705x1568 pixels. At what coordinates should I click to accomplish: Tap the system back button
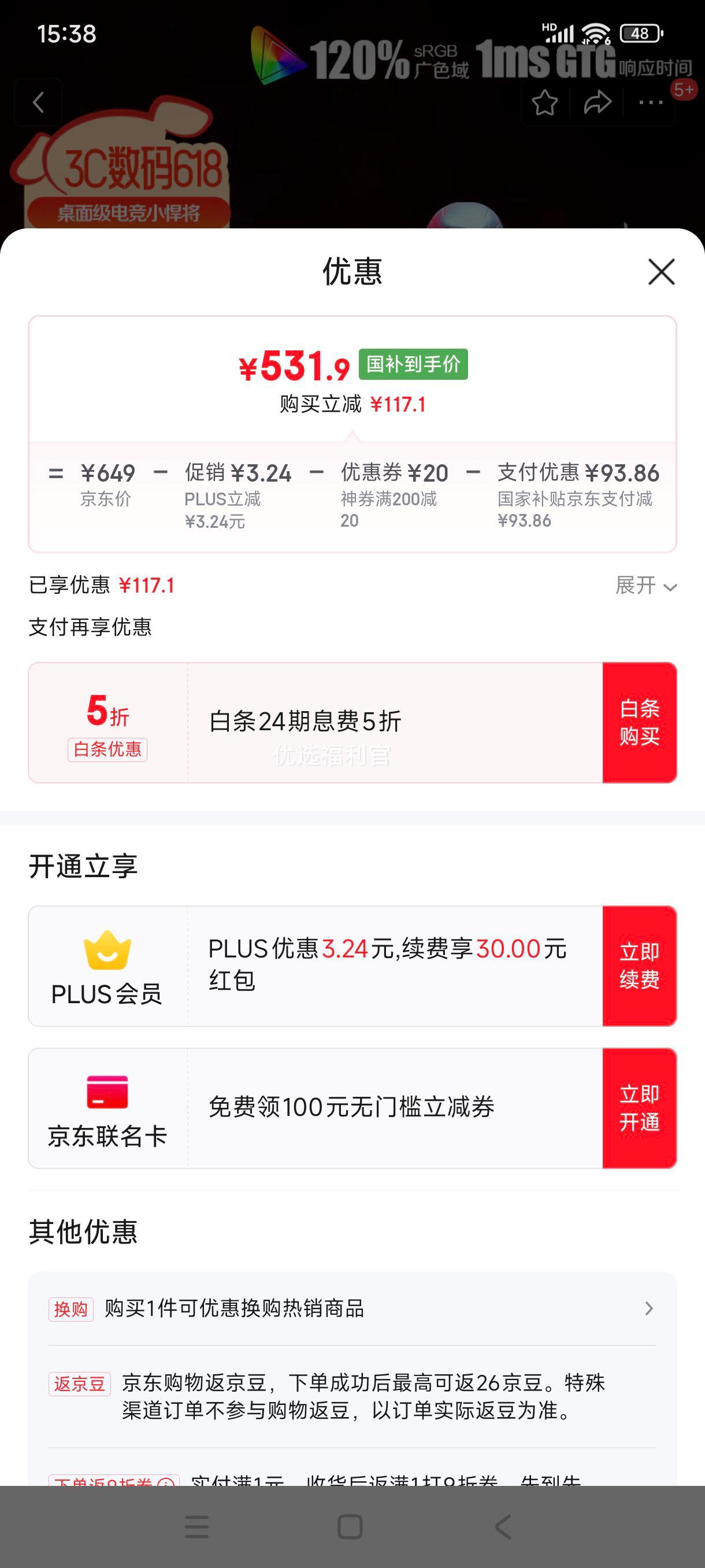pyautogui.click(x=502, y=1526)
